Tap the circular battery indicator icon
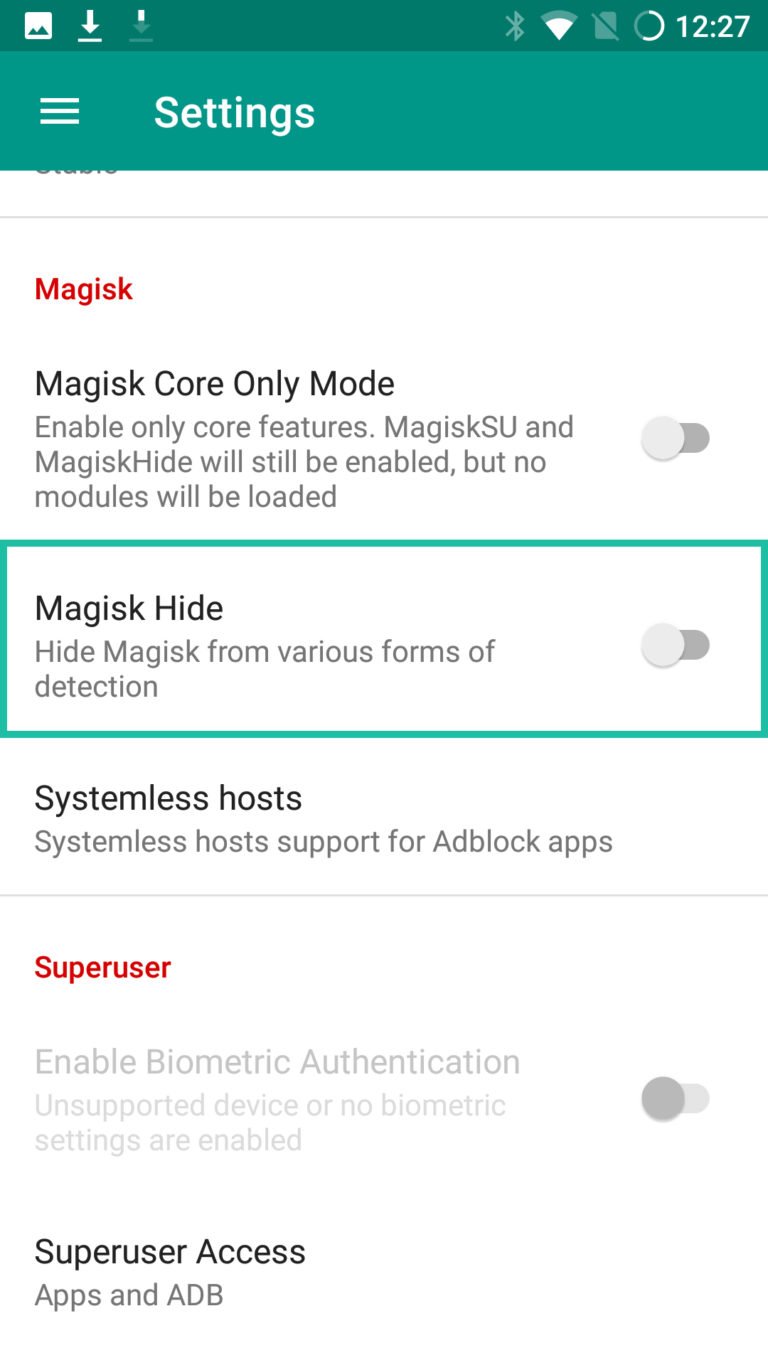This screenshot has width=768, height=1365. (x=648, y=25)
